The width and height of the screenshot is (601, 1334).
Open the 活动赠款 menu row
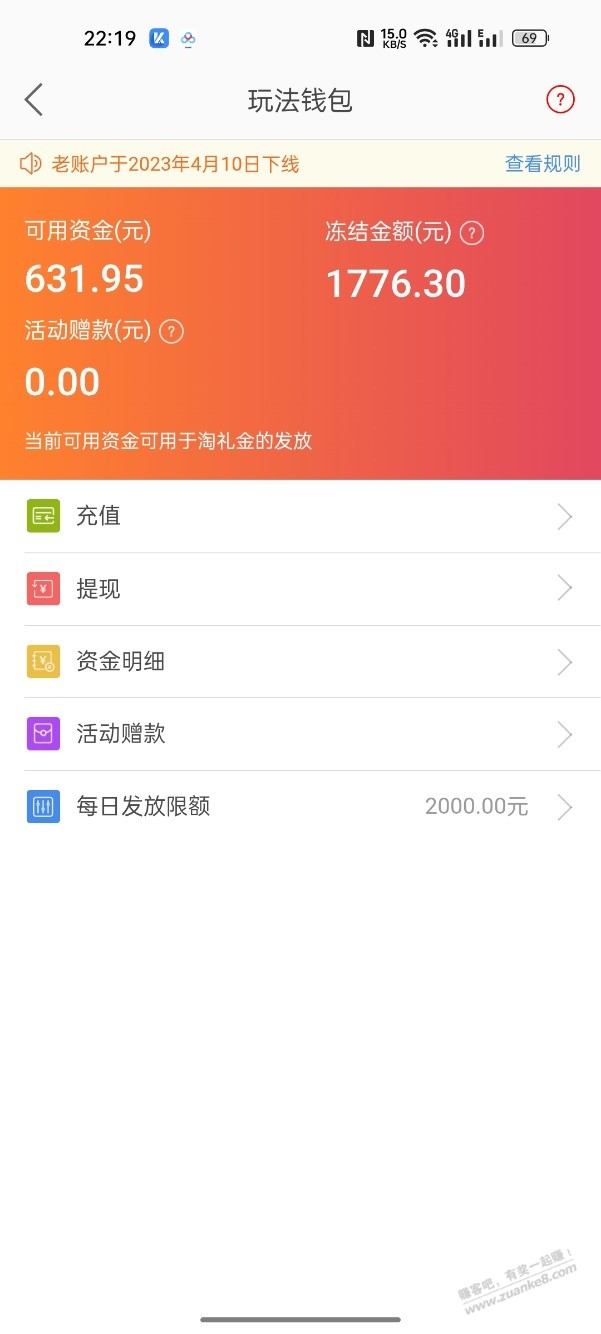tap(300, 734)
